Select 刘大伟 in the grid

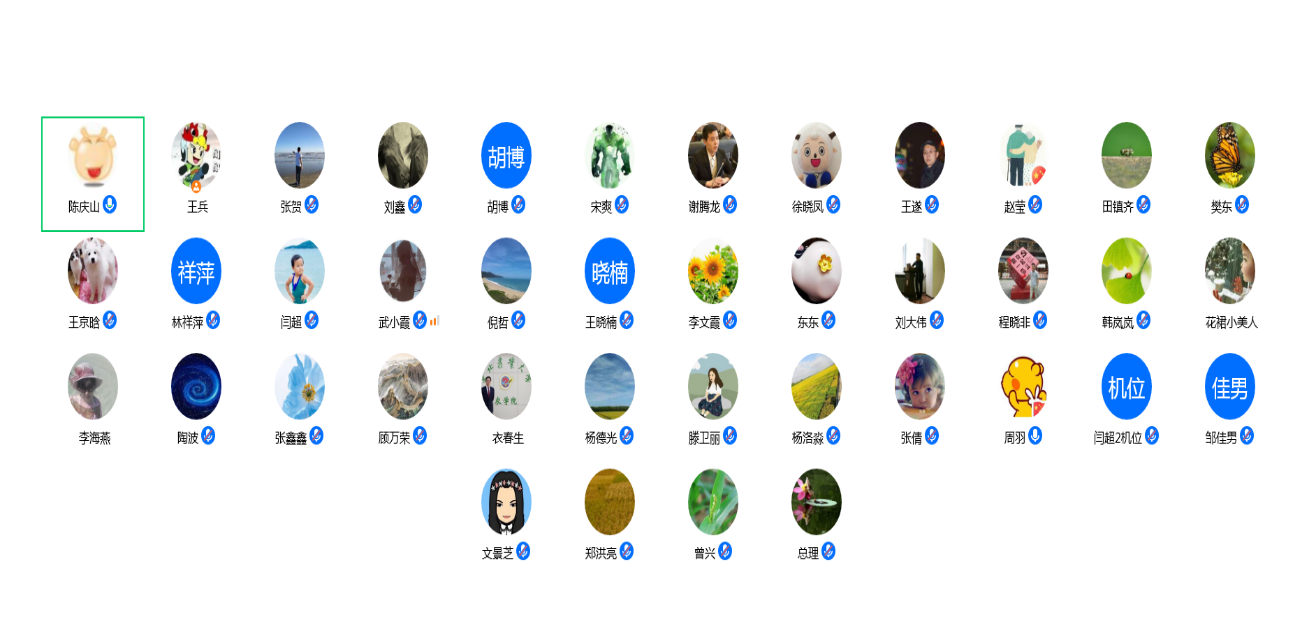(x=919, y=271)
